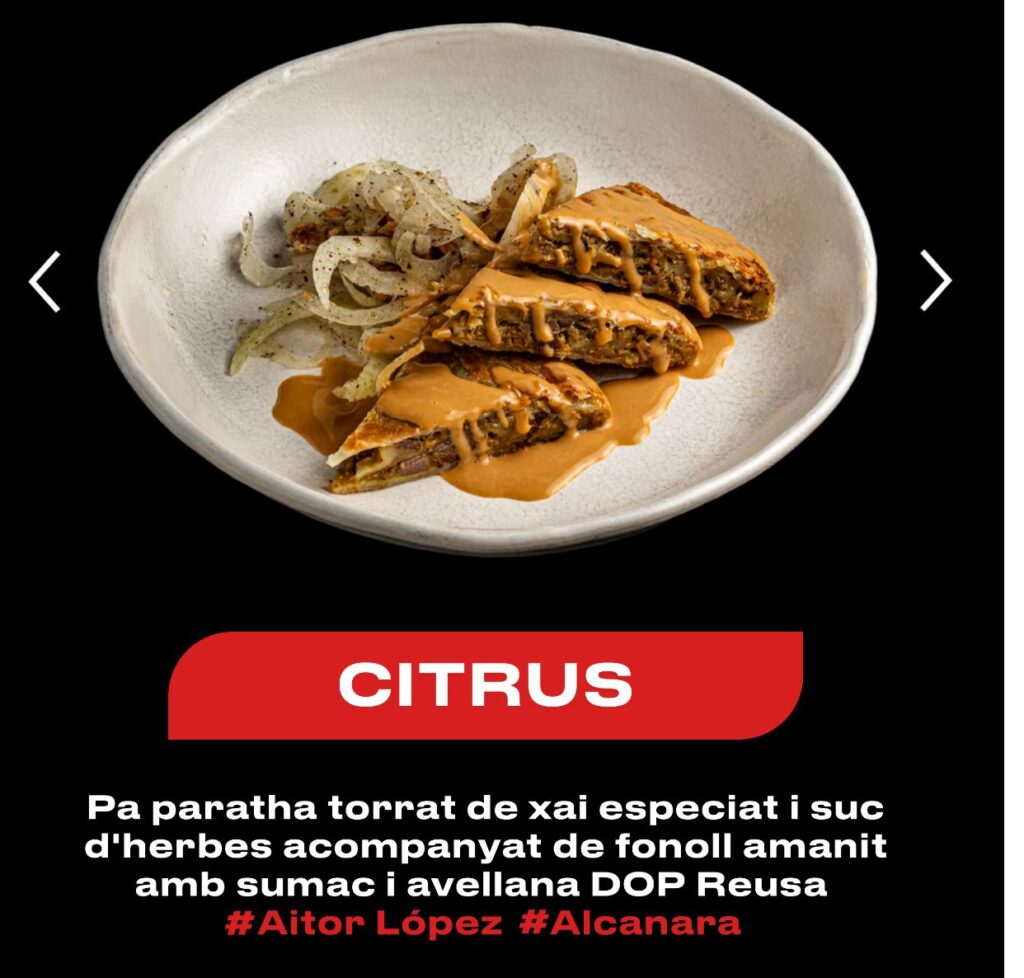
Task: Go to the previous dish slide
Action: pyautogui.click(x=45, y=281)
